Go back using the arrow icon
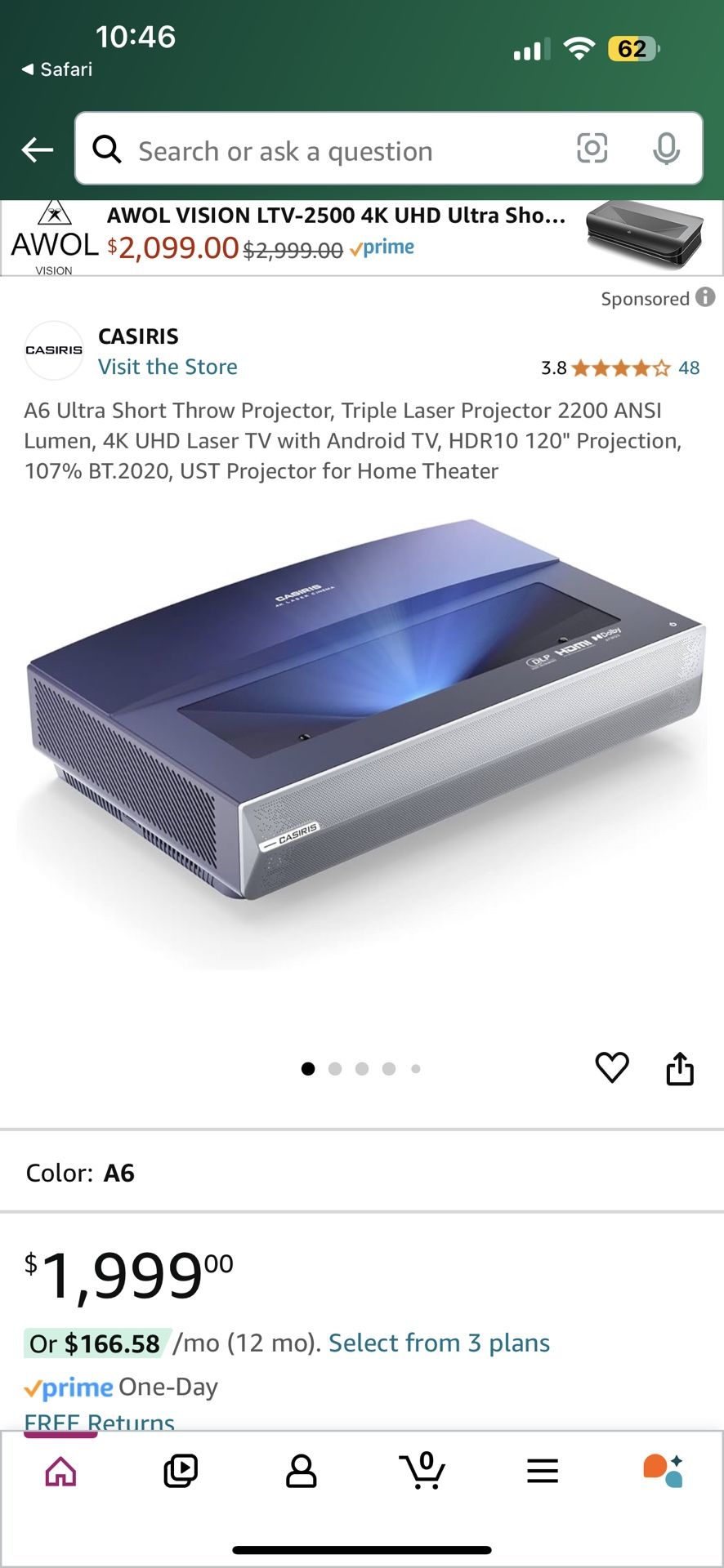724x1568 pixels. point(38,149)
